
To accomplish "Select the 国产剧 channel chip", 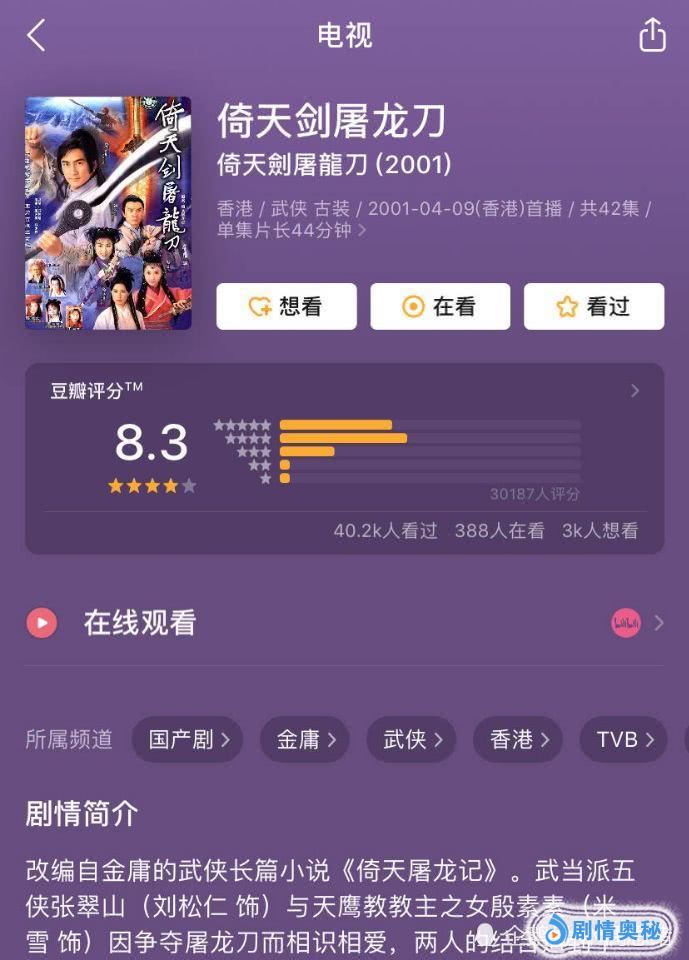I will point(187,740).
